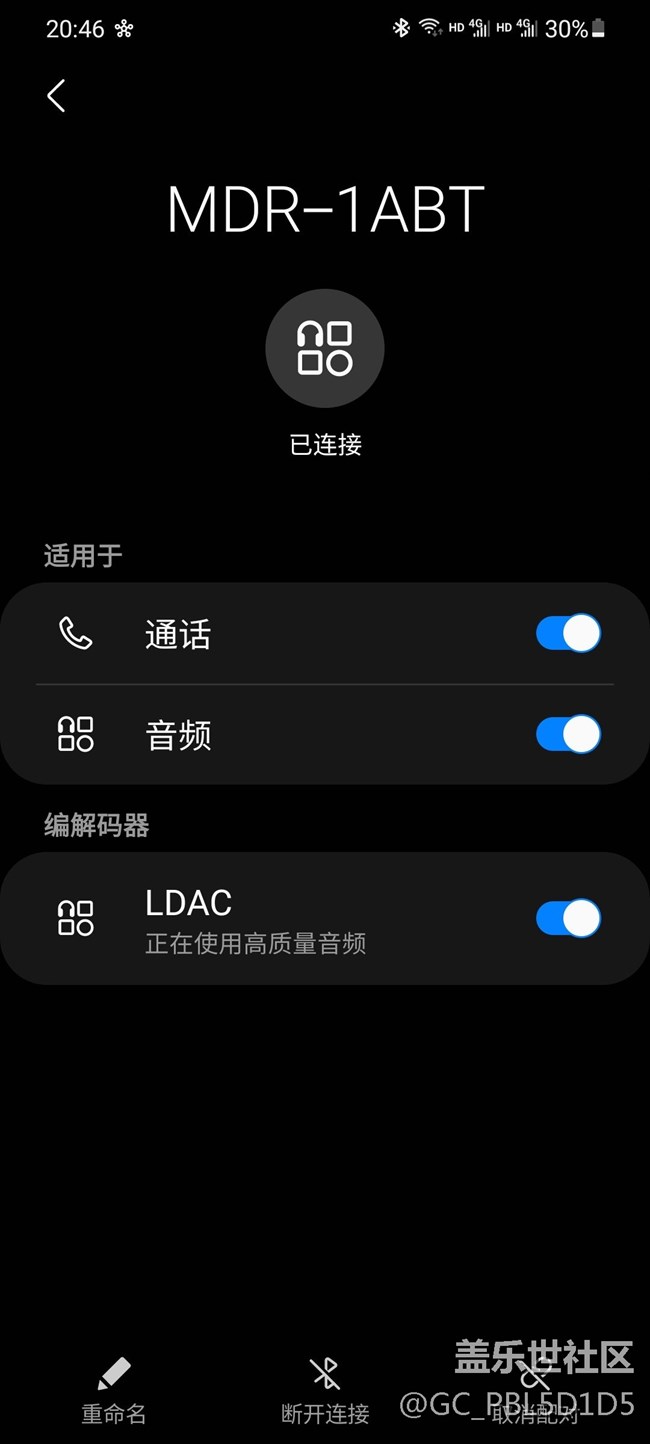This screenshot has width=650, height=1444.
Task: Tap 断开连接 to disconnect the headphones
Action: (x=325, y=1391)
